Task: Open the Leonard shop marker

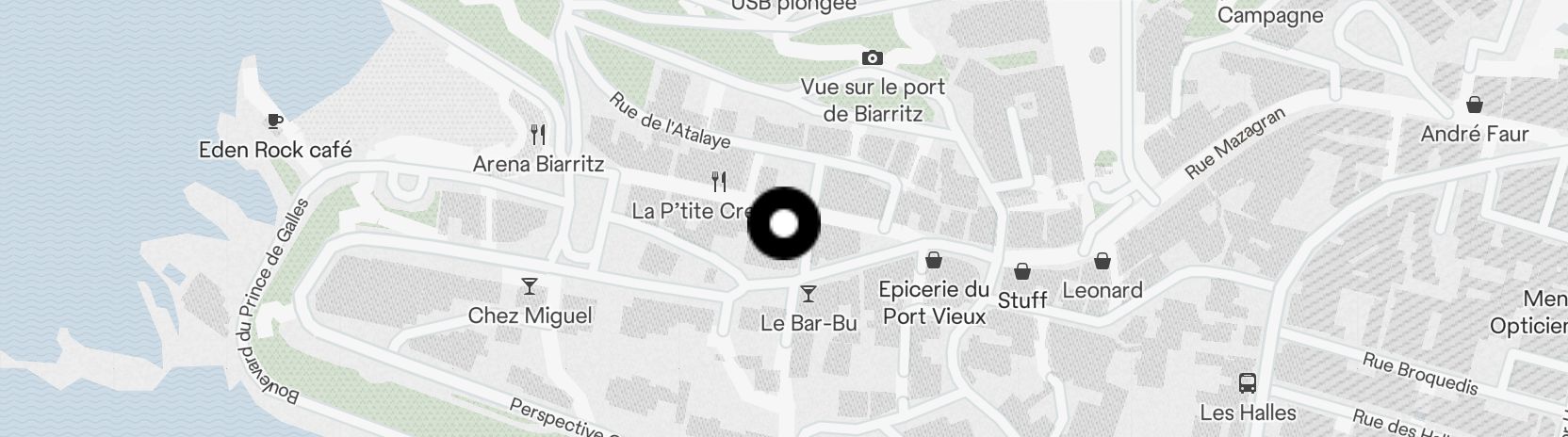Action: 1102,261
